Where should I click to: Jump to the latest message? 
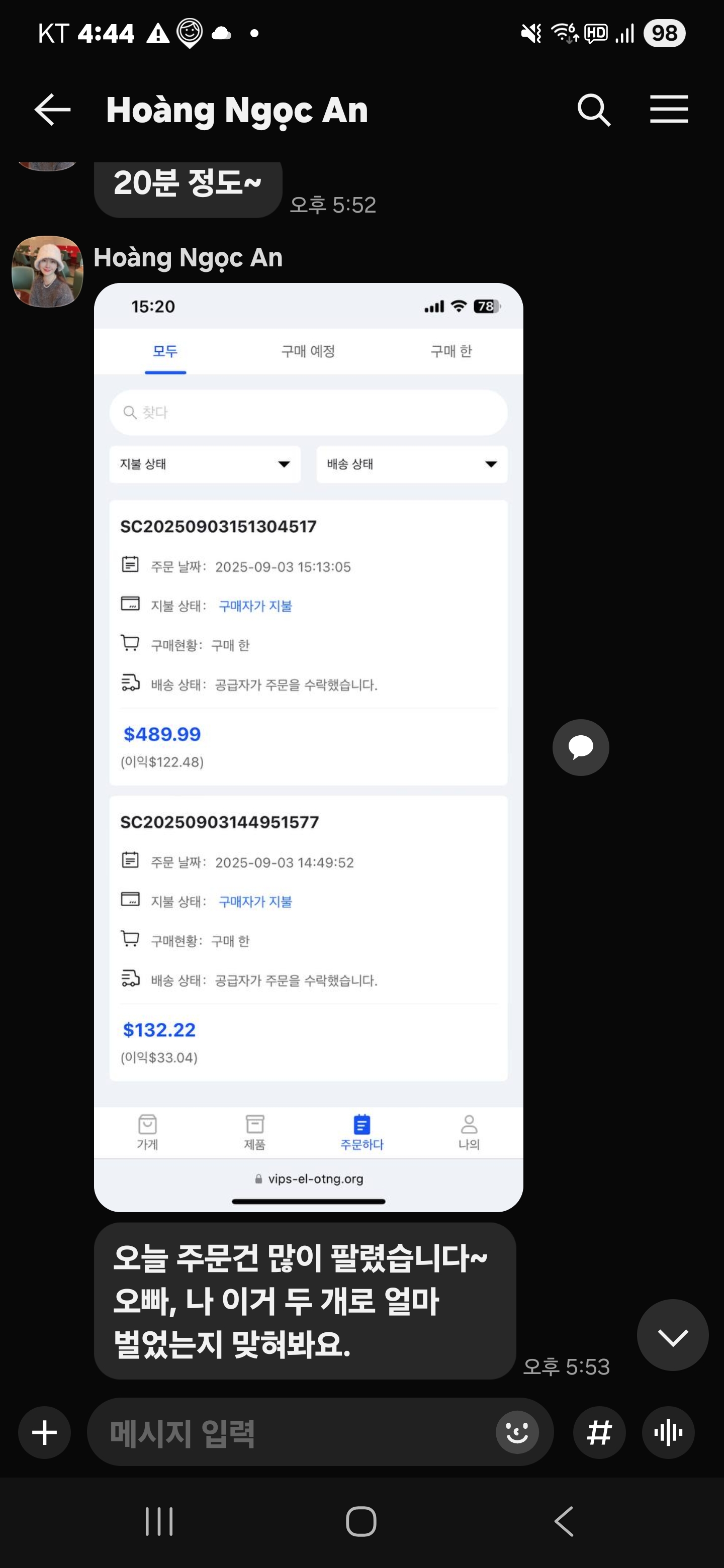672,1335
